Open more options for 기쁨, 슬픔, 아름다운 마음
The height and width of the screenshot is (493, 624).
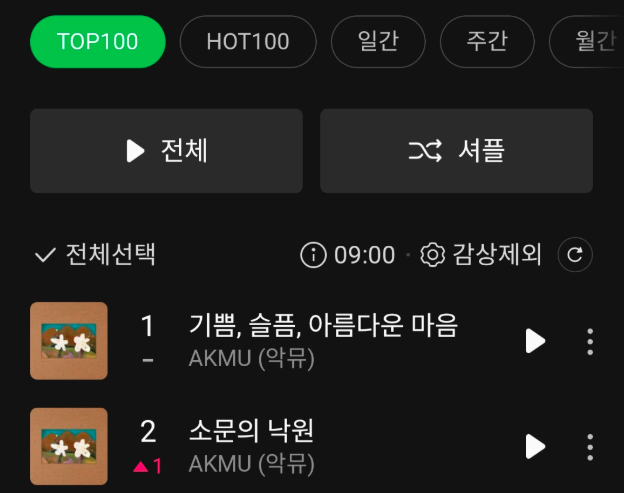tap(590, 341)
